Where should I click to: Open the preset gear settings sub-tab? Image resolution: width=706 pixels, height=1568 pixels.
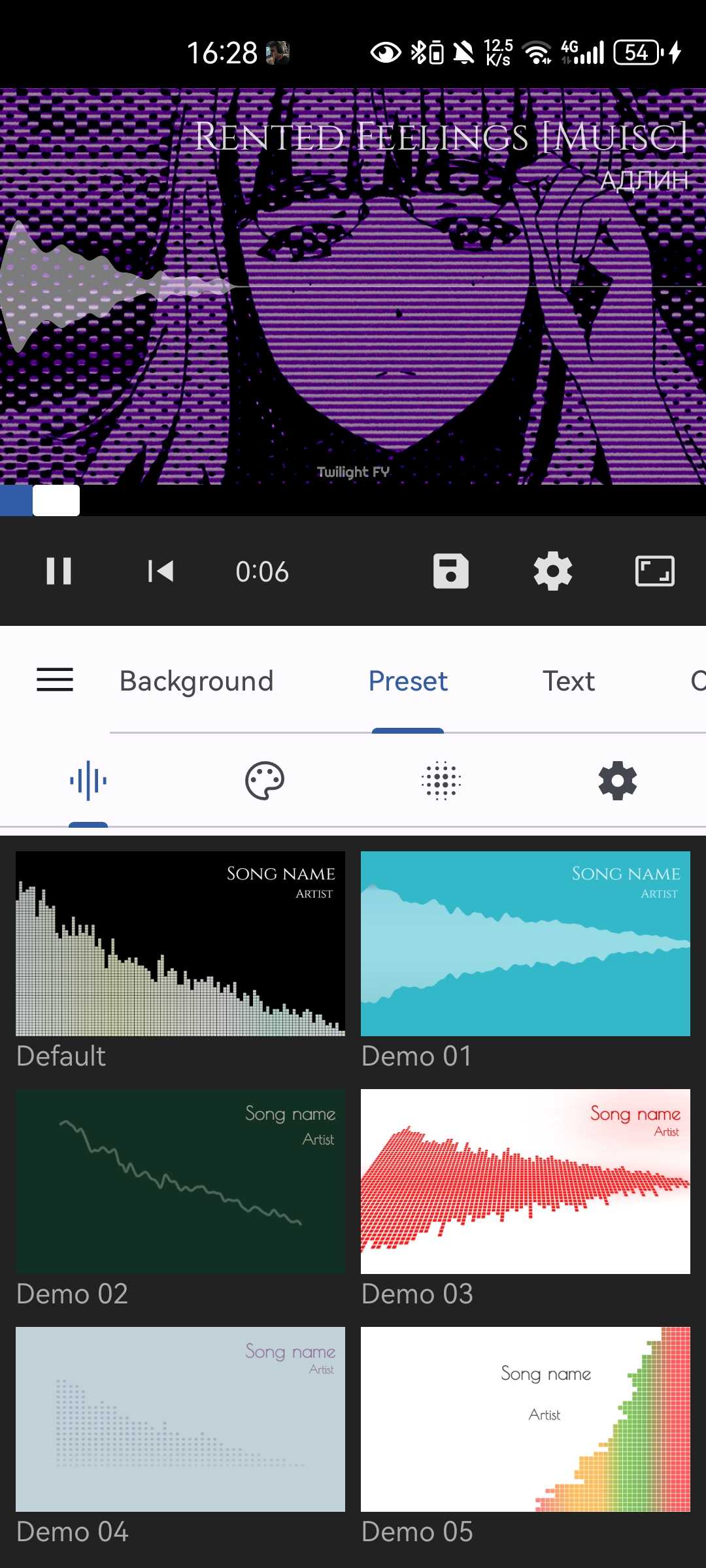(x=618, y=781)
